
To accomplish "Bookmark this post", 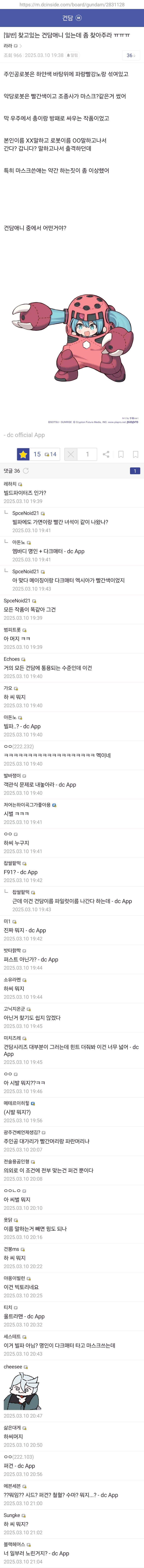I will click(121, 454).
